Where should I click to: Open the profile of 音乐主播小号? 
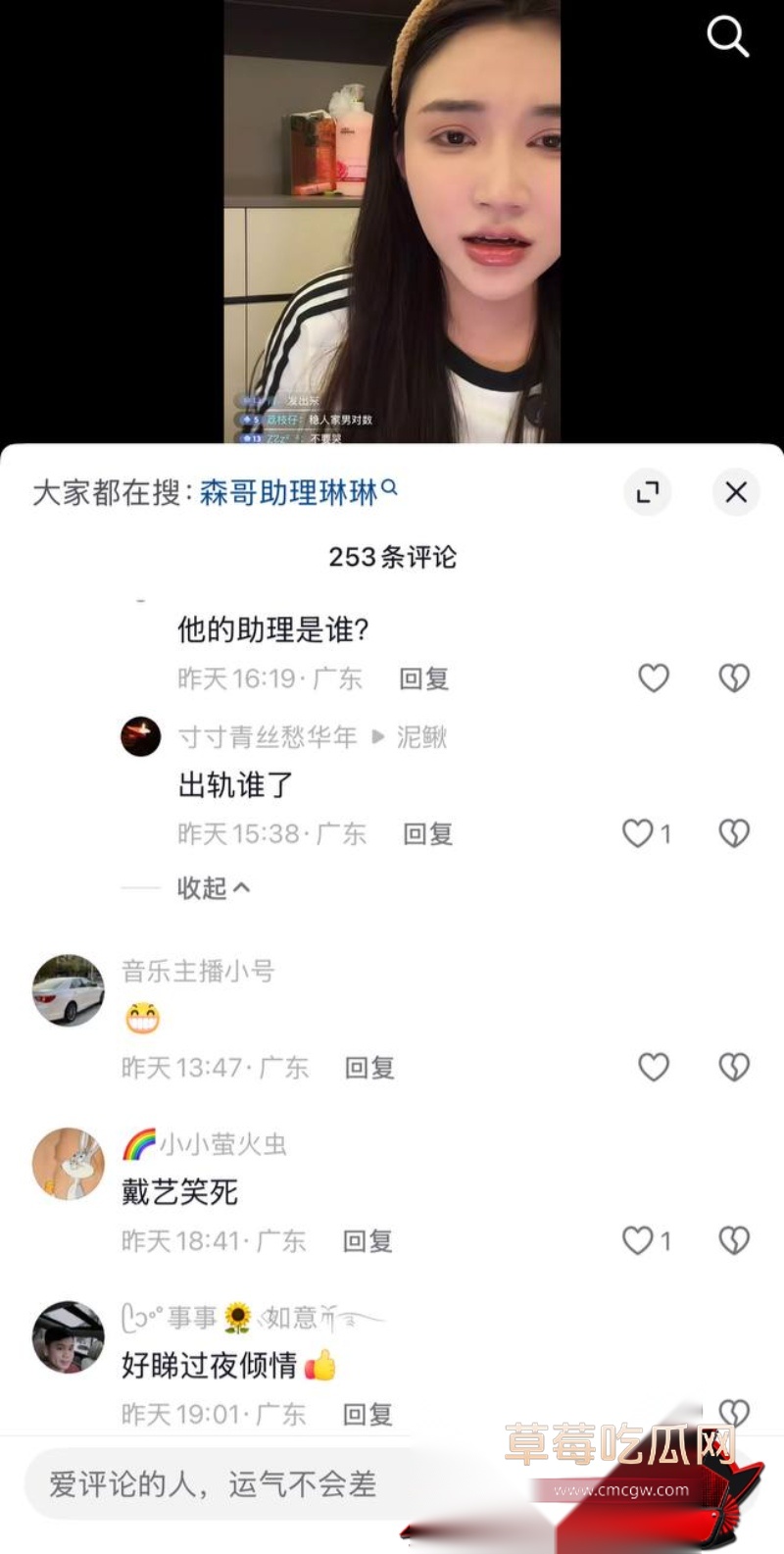tap(69, 990)
